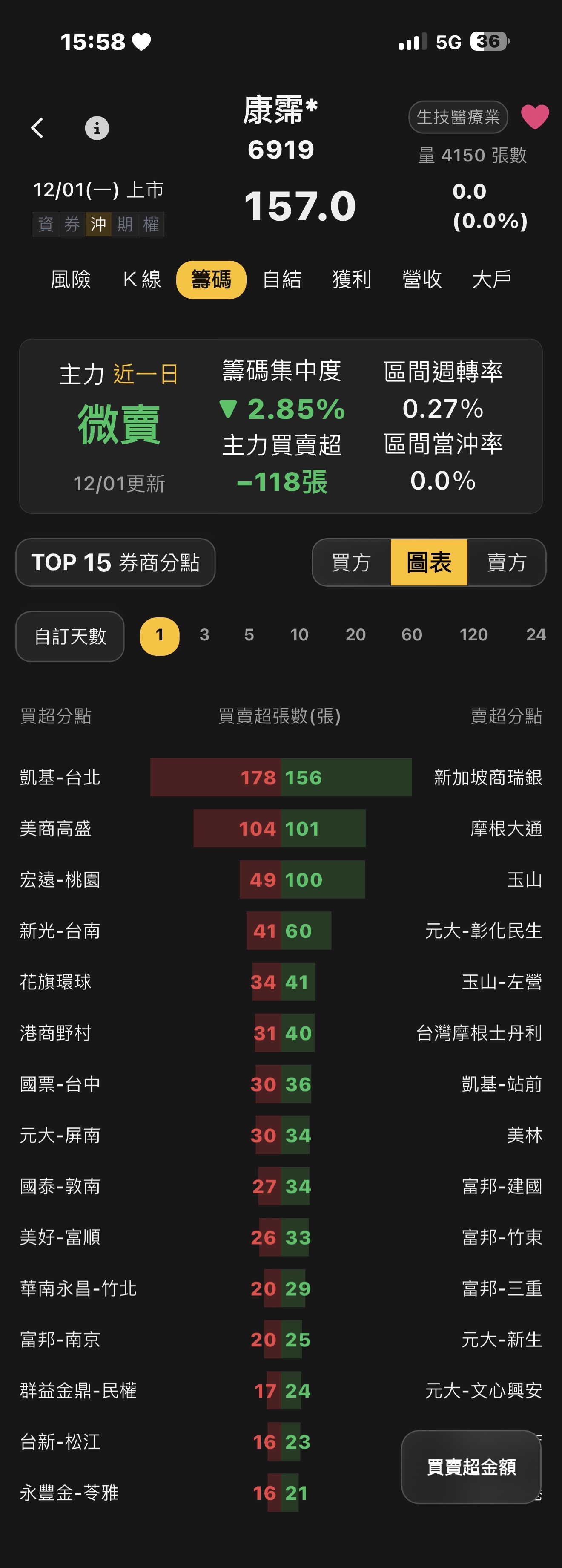The height and width of the screenshot is (1568, 562).
Task: Open the 自結 tab
Action: click(x=281, y=280)
